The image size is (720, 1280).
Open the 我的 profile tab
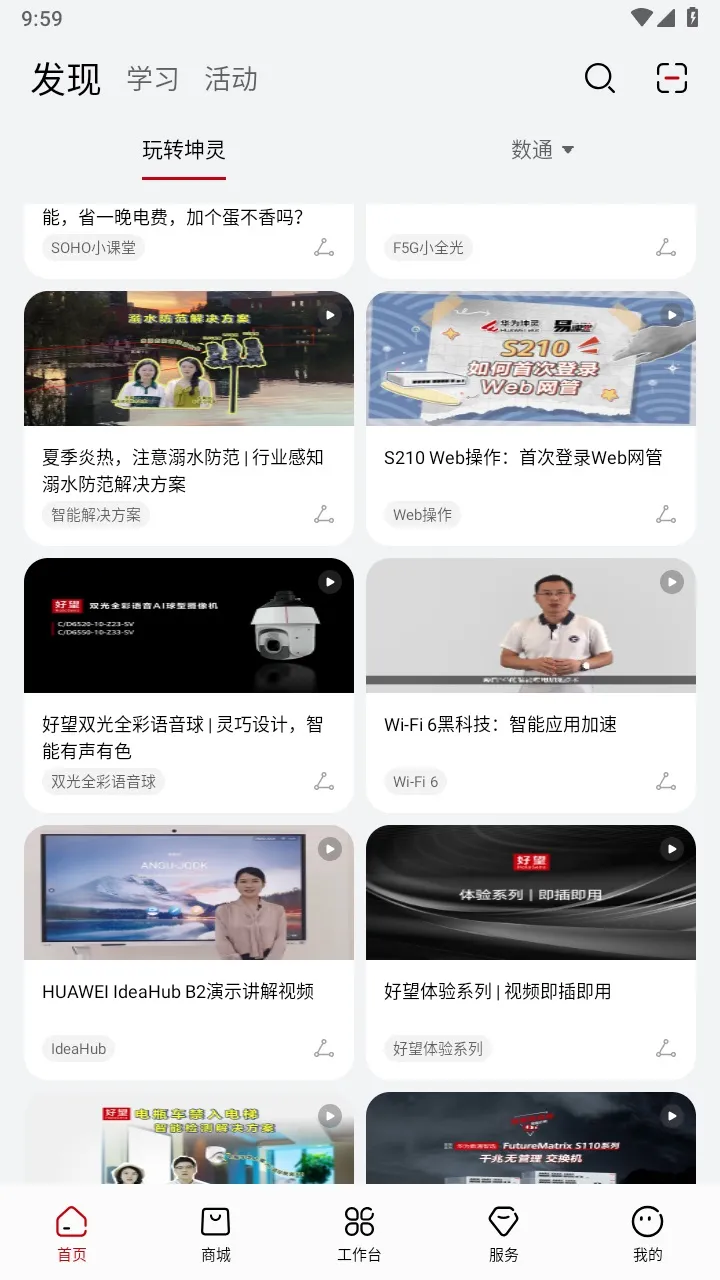click(647, 1234)
